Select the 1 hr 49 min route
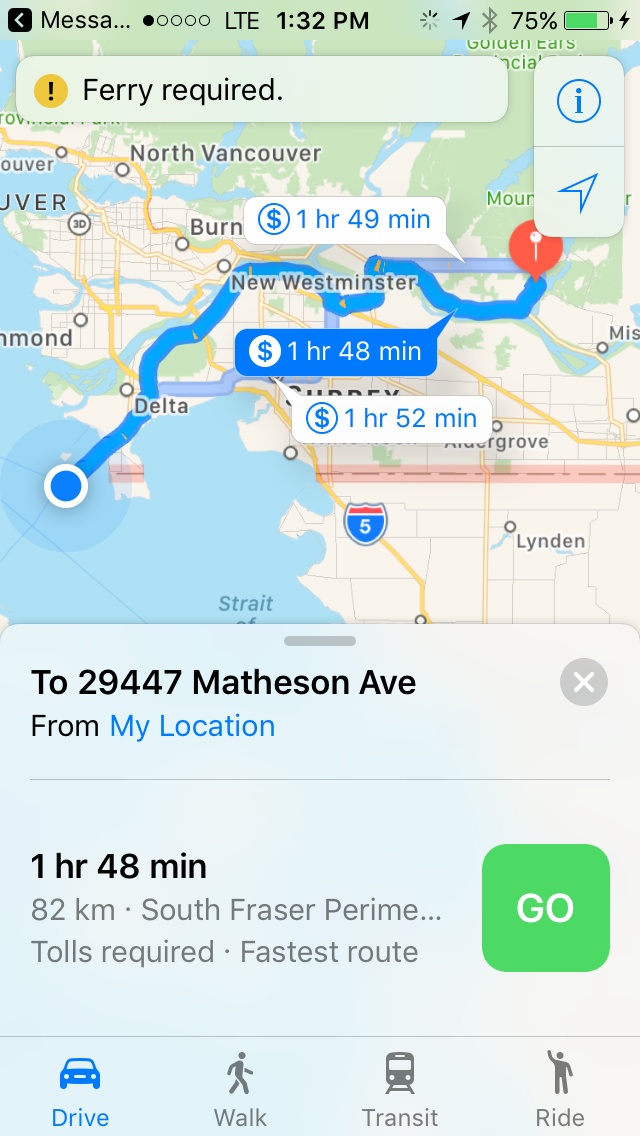The height and width of the screenshot is (1136, 640). [345, 220]
